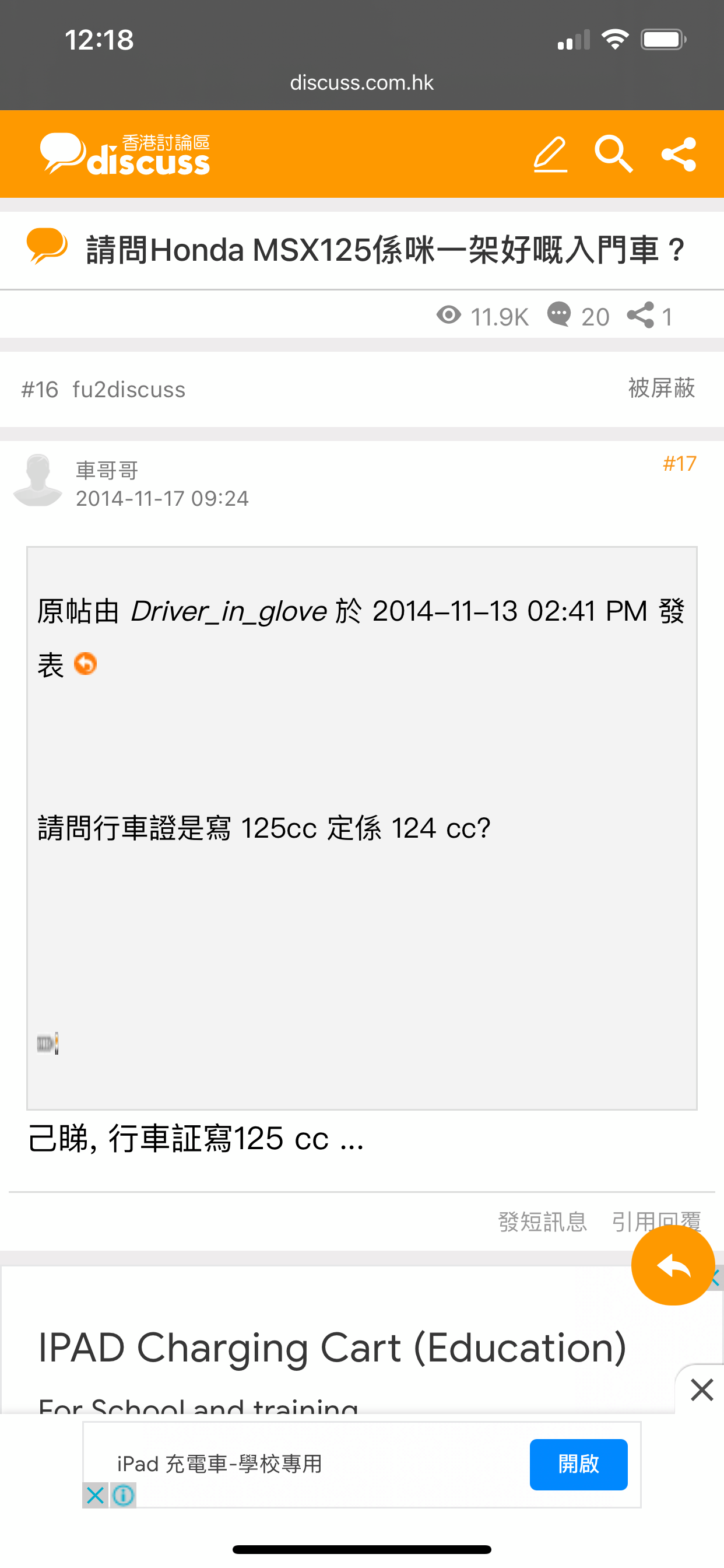The image size is (724, 1568).
Task: Open post #17 permalink
Action: (x=679, y=464)
